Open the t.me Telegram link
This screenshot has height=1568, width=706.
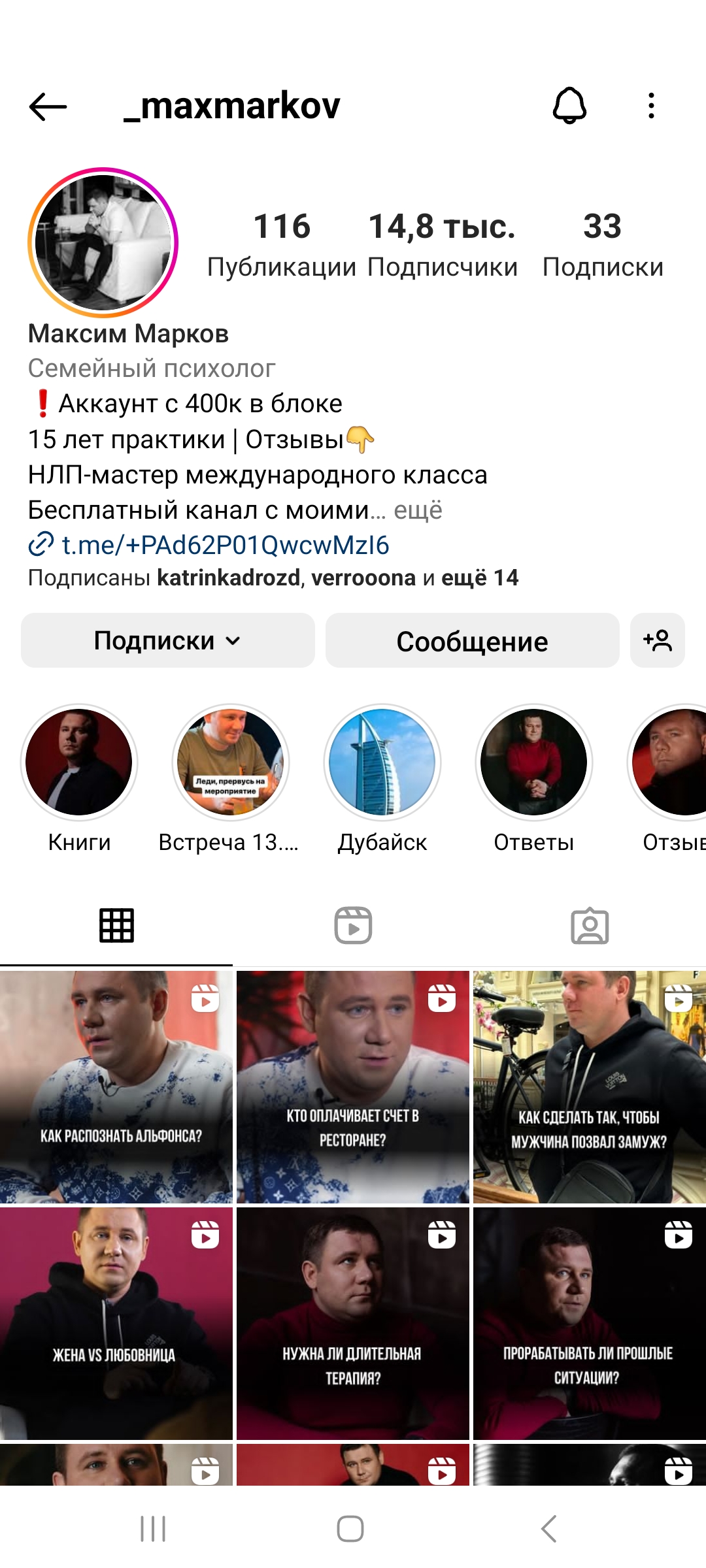(x=225, y=545)
